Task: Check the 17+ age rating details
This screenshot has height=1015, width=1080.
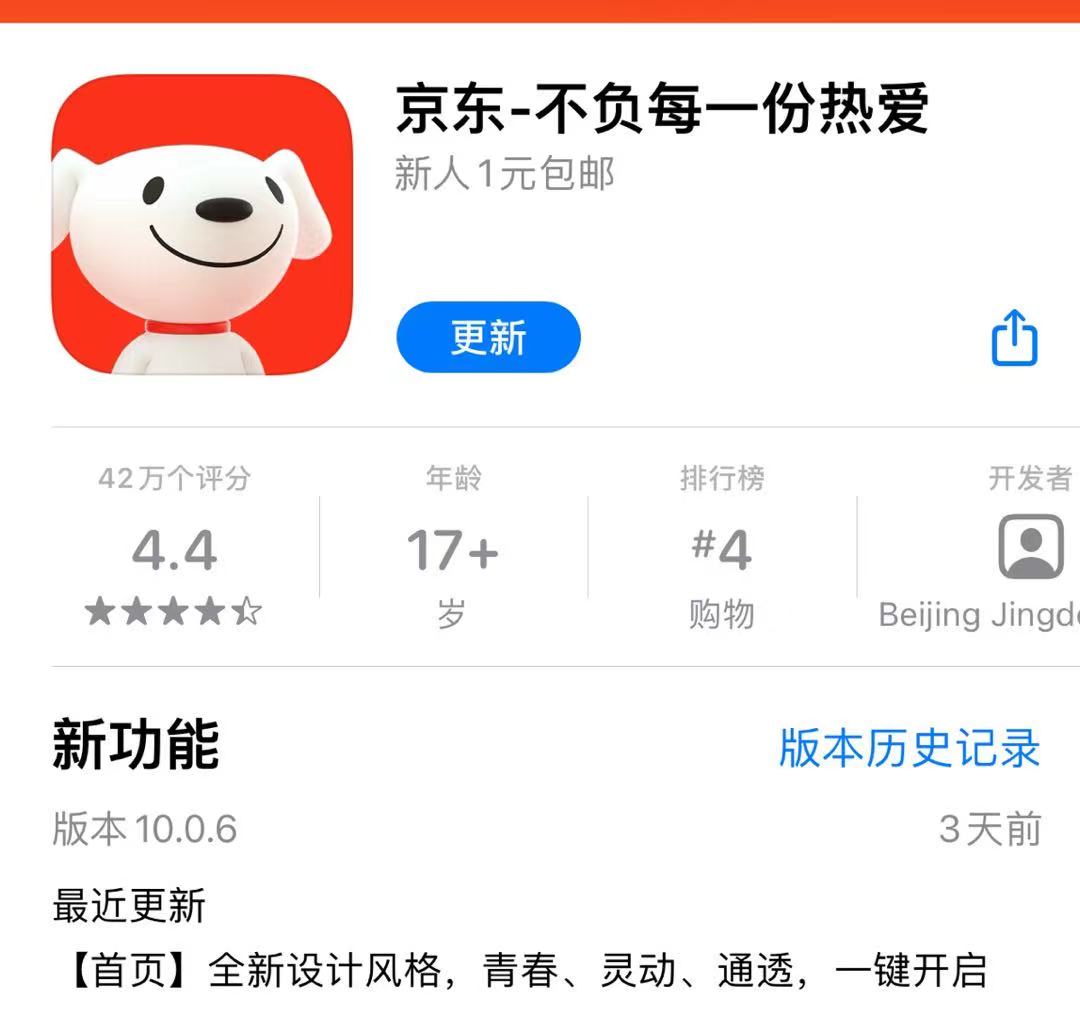Action: [452, 550]
